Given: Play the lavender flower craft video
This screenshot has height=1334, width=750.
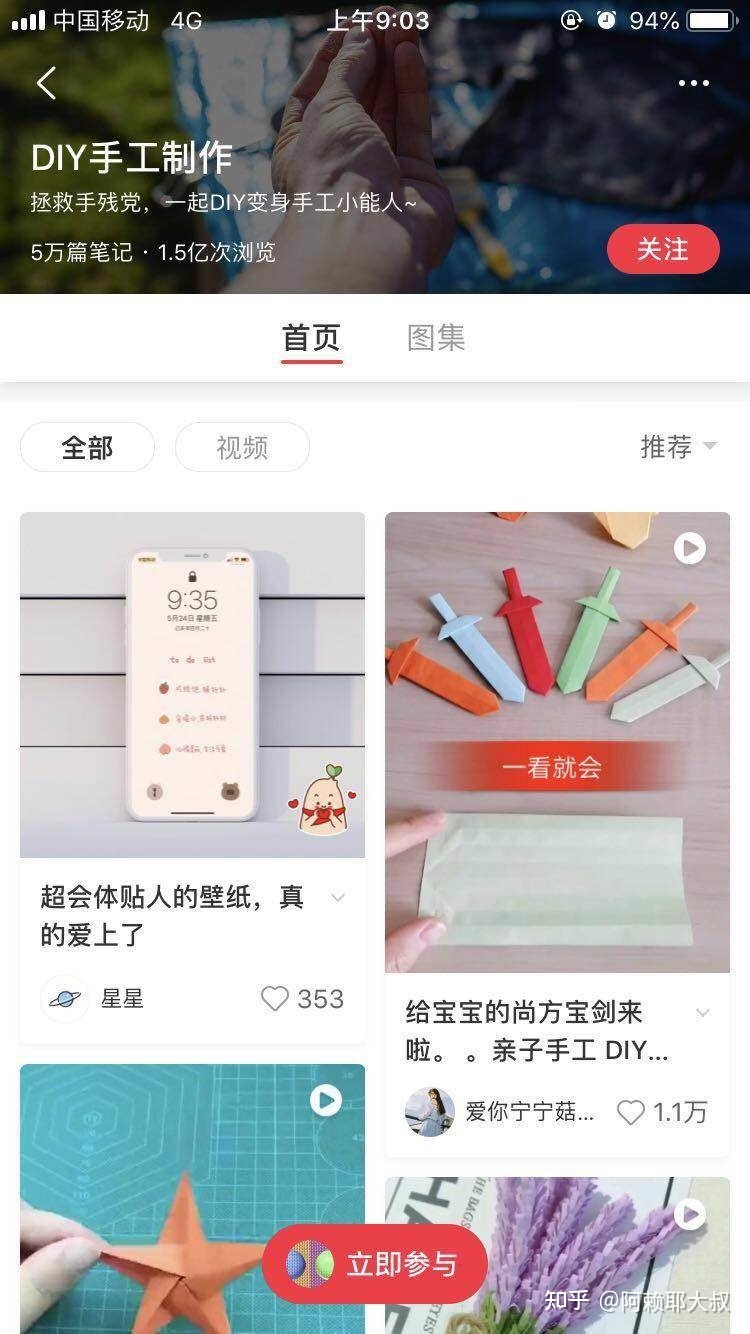Looking at the screenshot, I should (689, 1216).
